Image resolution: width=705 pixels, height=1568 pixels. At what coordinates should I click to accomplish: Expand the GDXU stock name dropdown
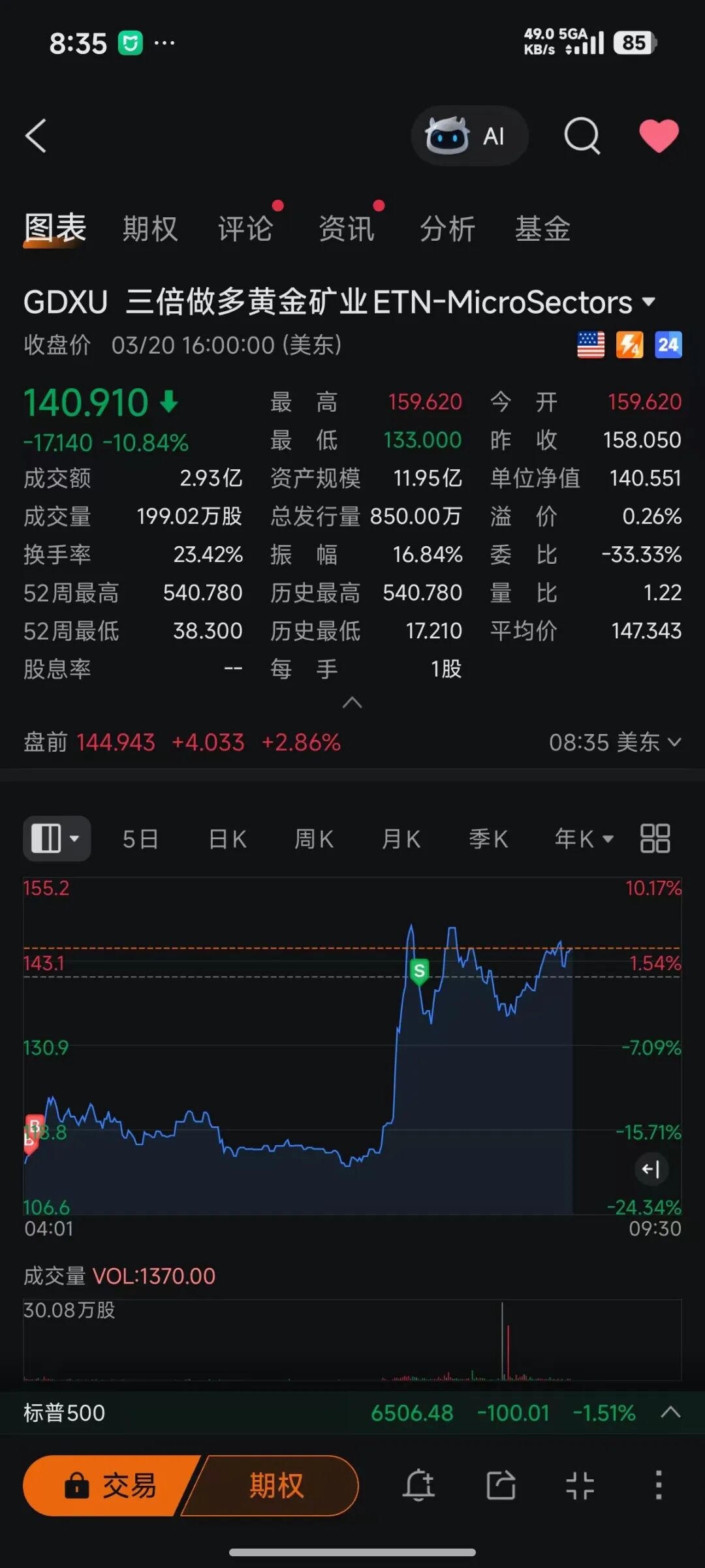(649, 302)
